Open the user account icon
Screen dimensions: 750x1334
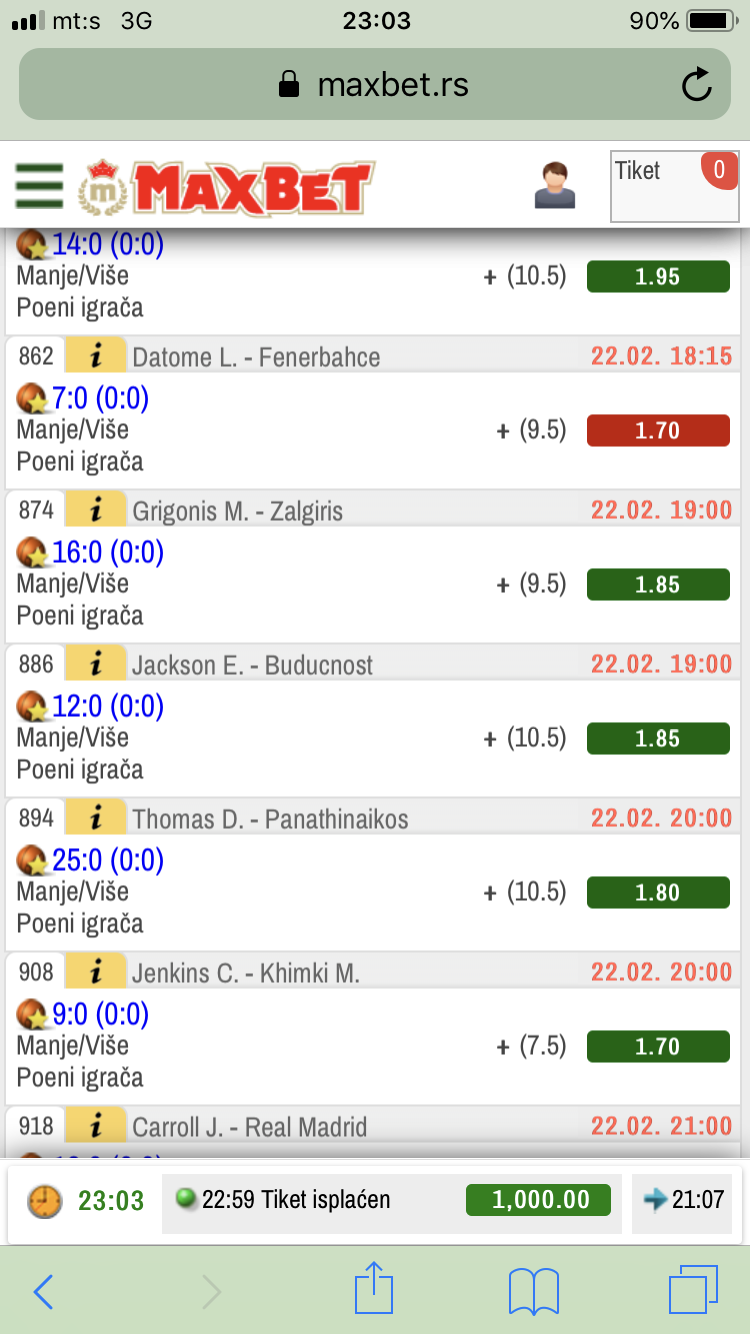point(555,186)
